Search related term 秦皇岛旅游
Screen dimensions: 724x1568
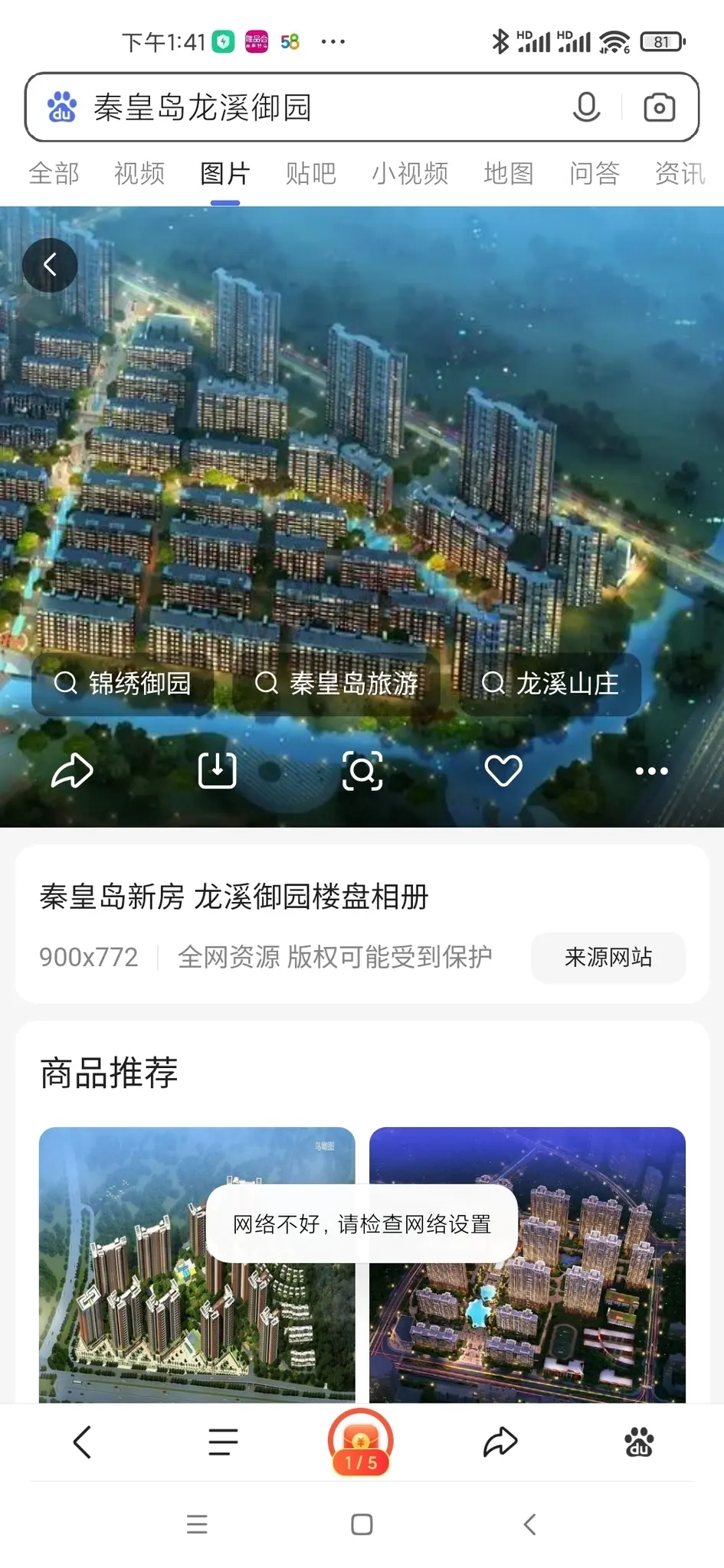point(337,684)
